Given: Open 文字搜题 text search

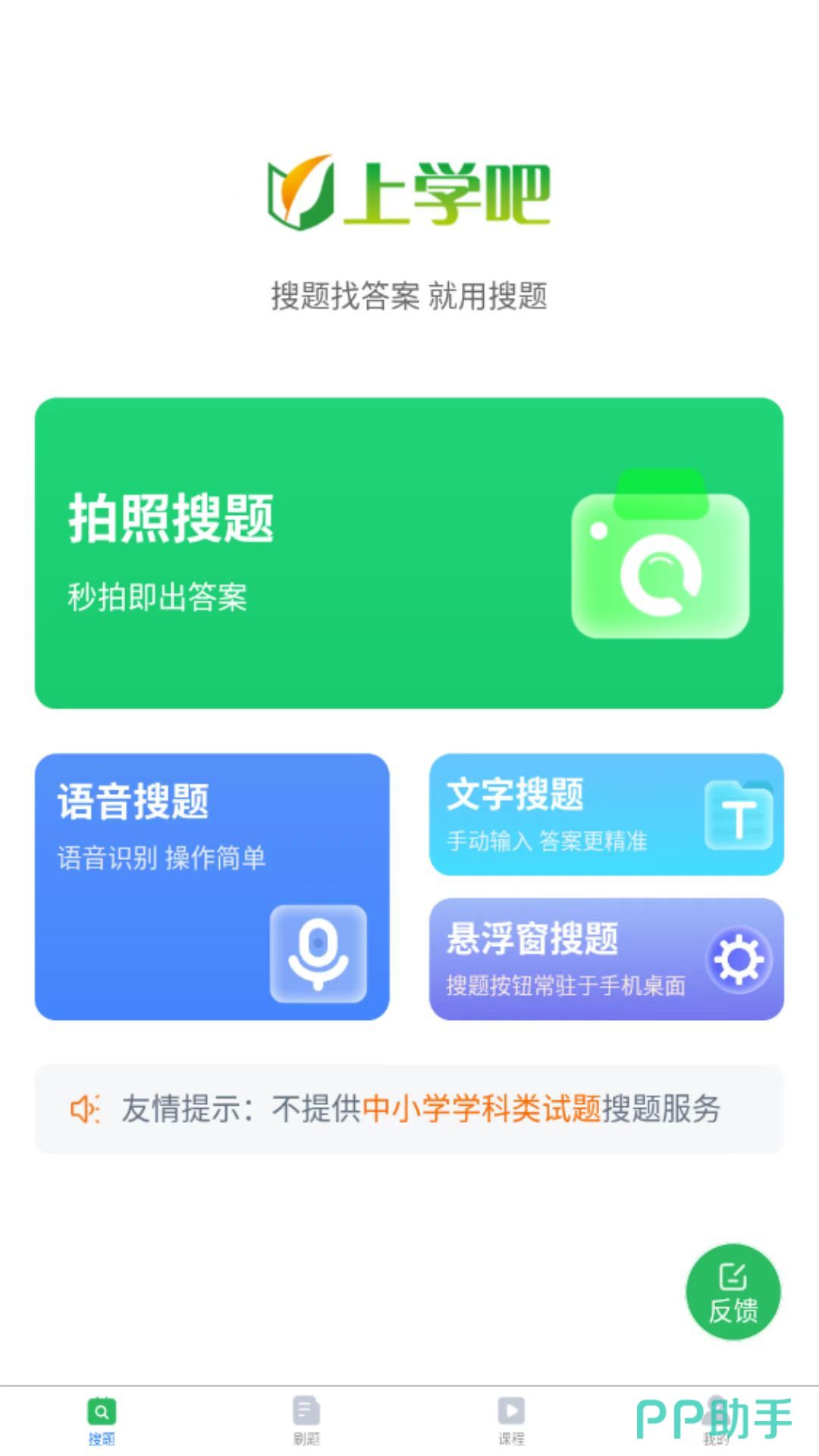Looking at the screenshot, I should (x=606, y=814).
